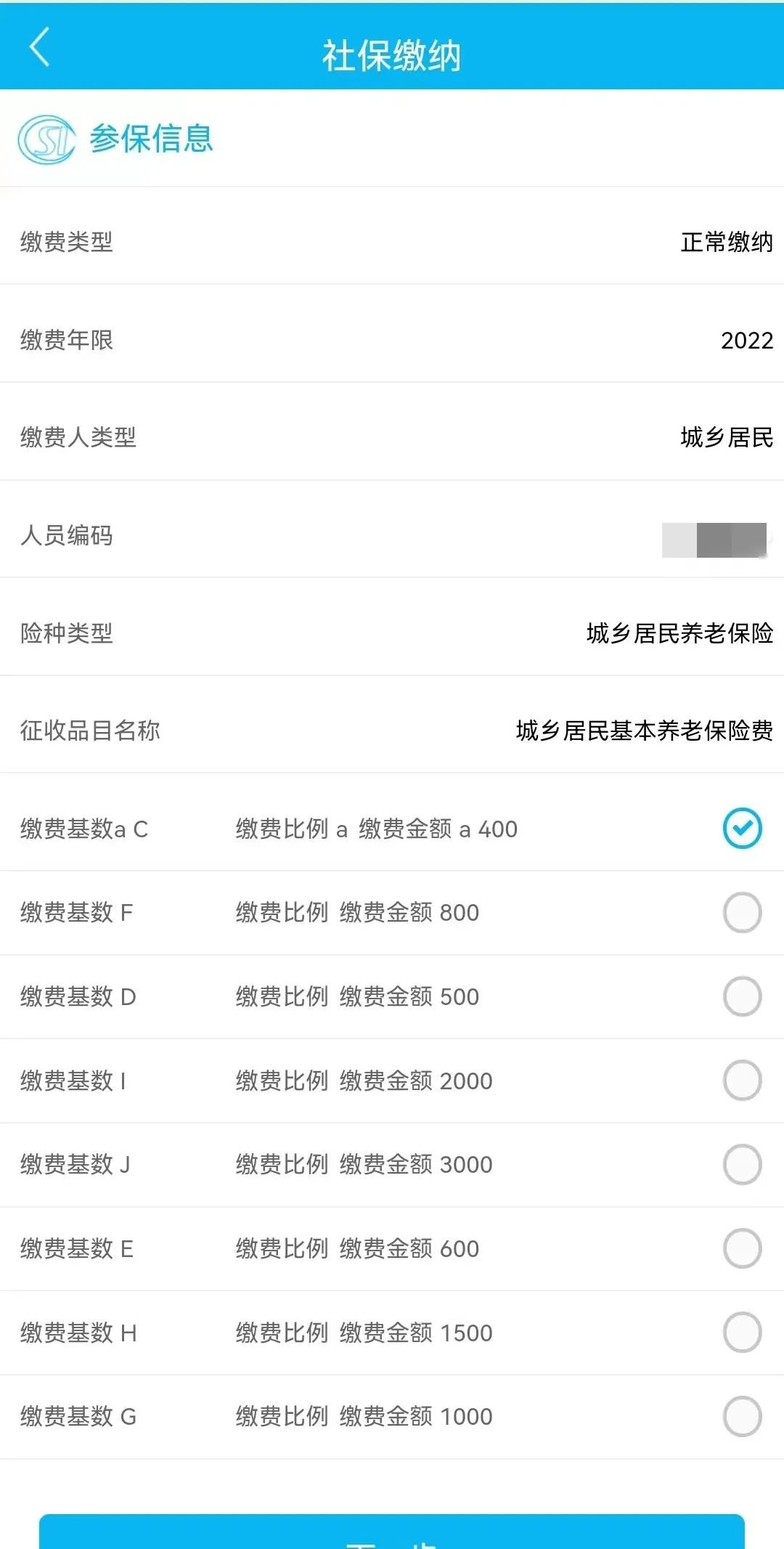Choose the 1000 payment amount option
The width and height of the screenshot is (784, 1549).
click(742, 1416)
